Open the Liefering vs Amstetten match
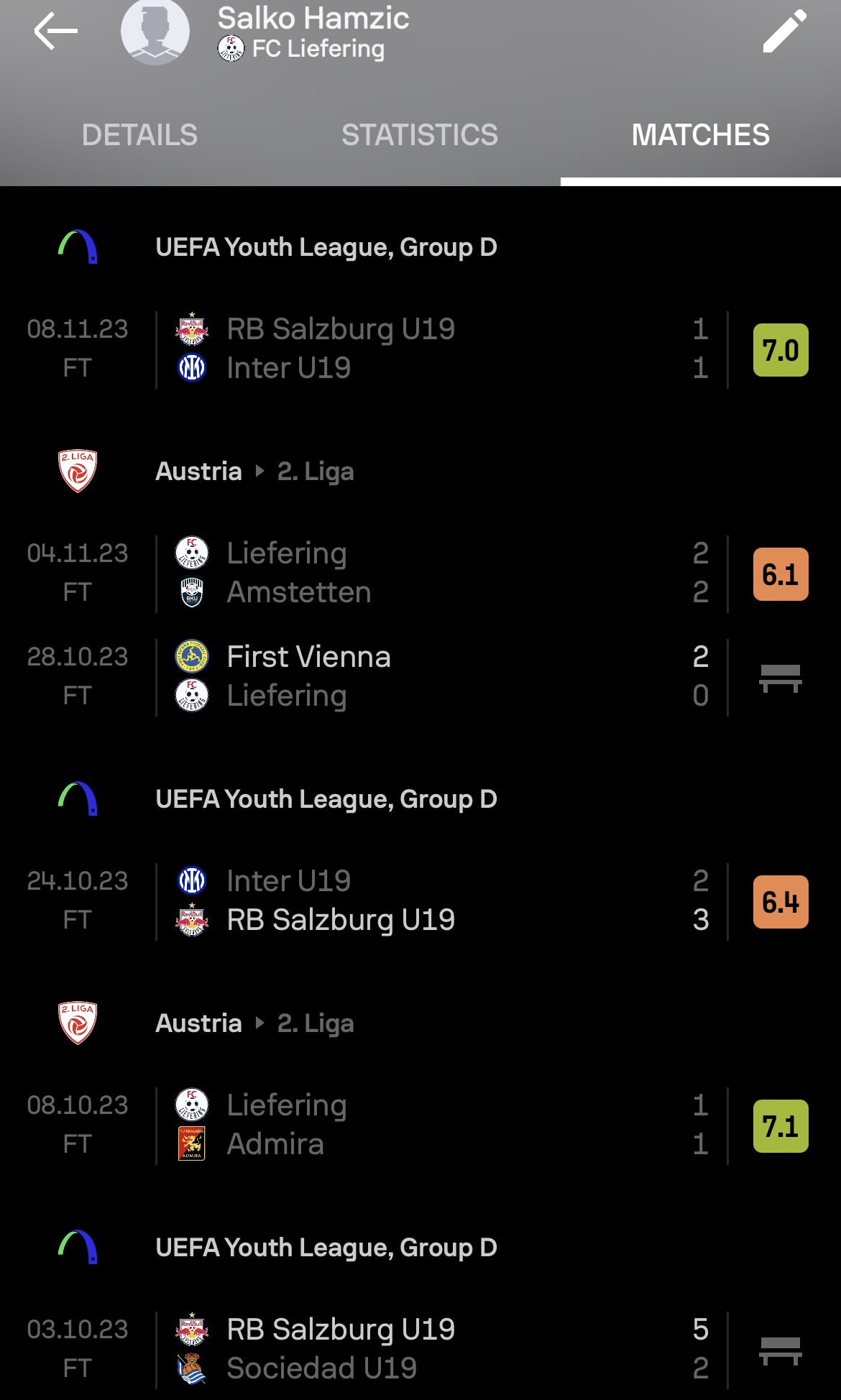841x1400 pixels. (420, 574)
